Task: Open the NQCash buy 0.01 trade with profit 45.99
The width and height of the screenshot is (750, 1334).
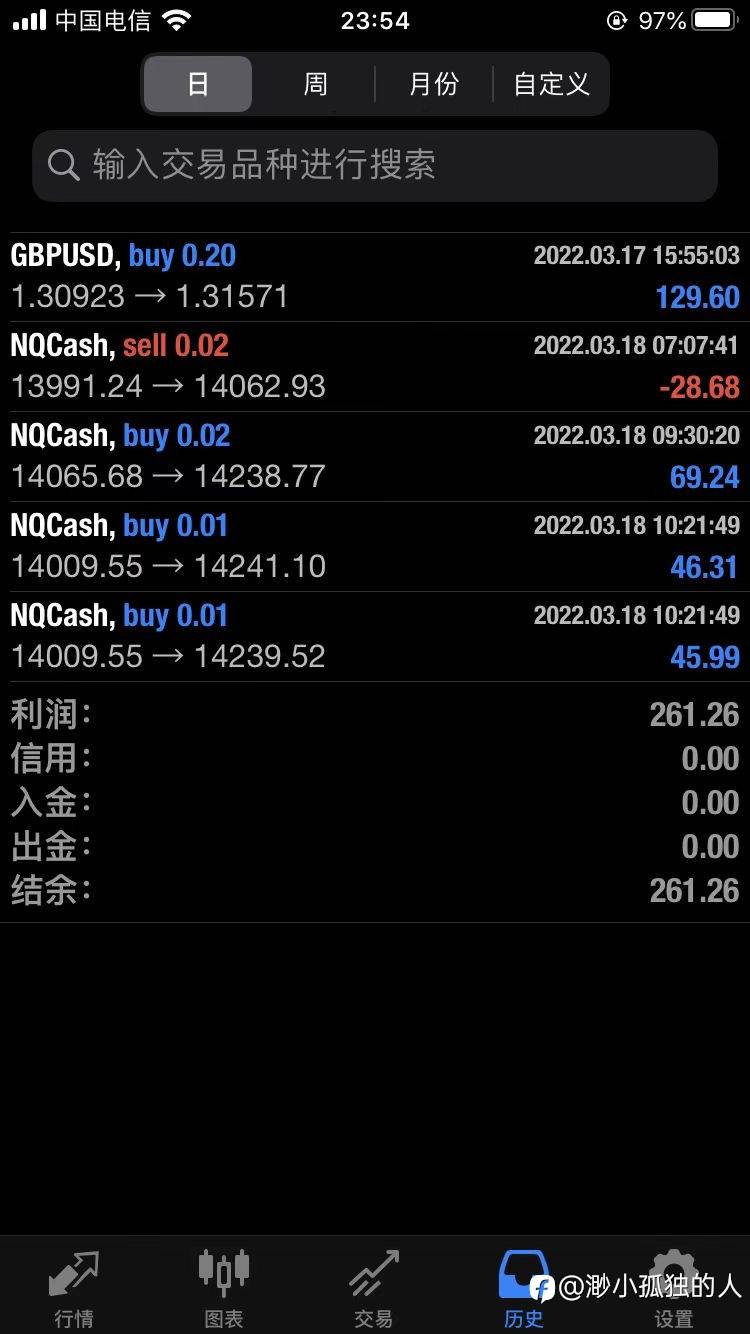Action: [x=375, y=637]
